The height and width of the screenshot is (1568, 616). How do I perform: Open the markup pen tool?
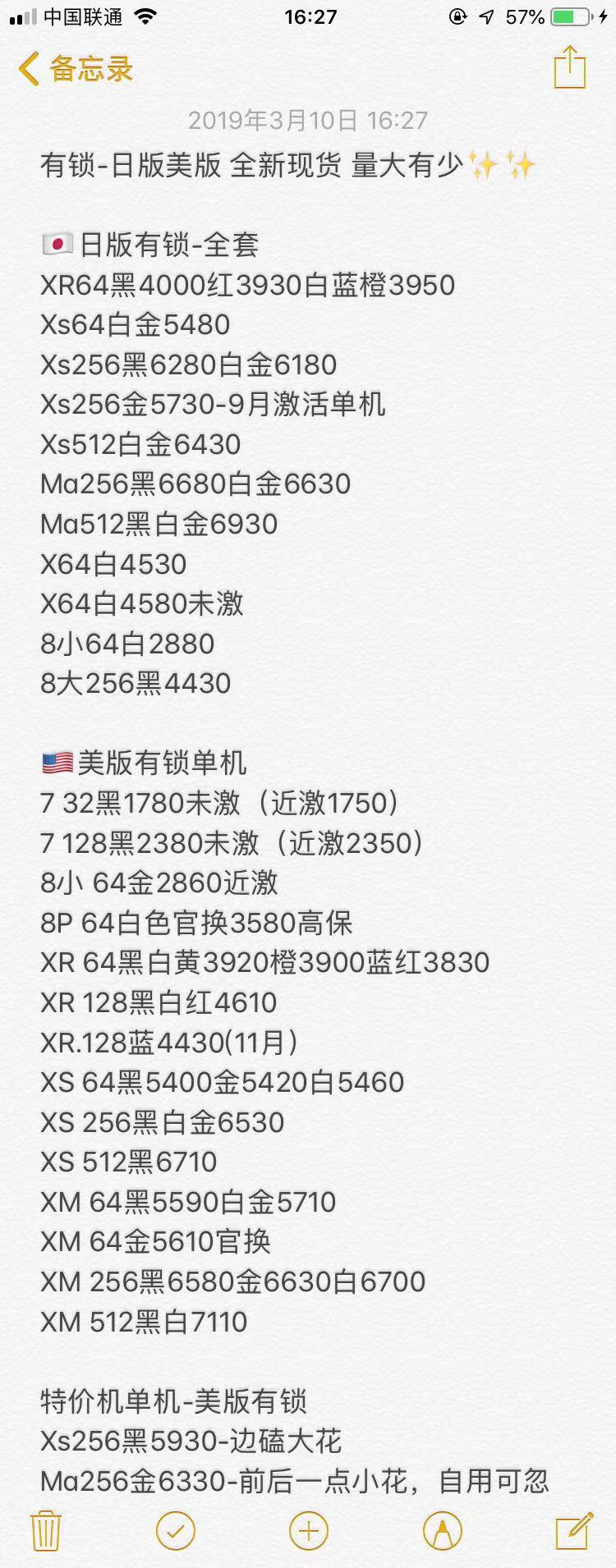tap(442, 1530)
